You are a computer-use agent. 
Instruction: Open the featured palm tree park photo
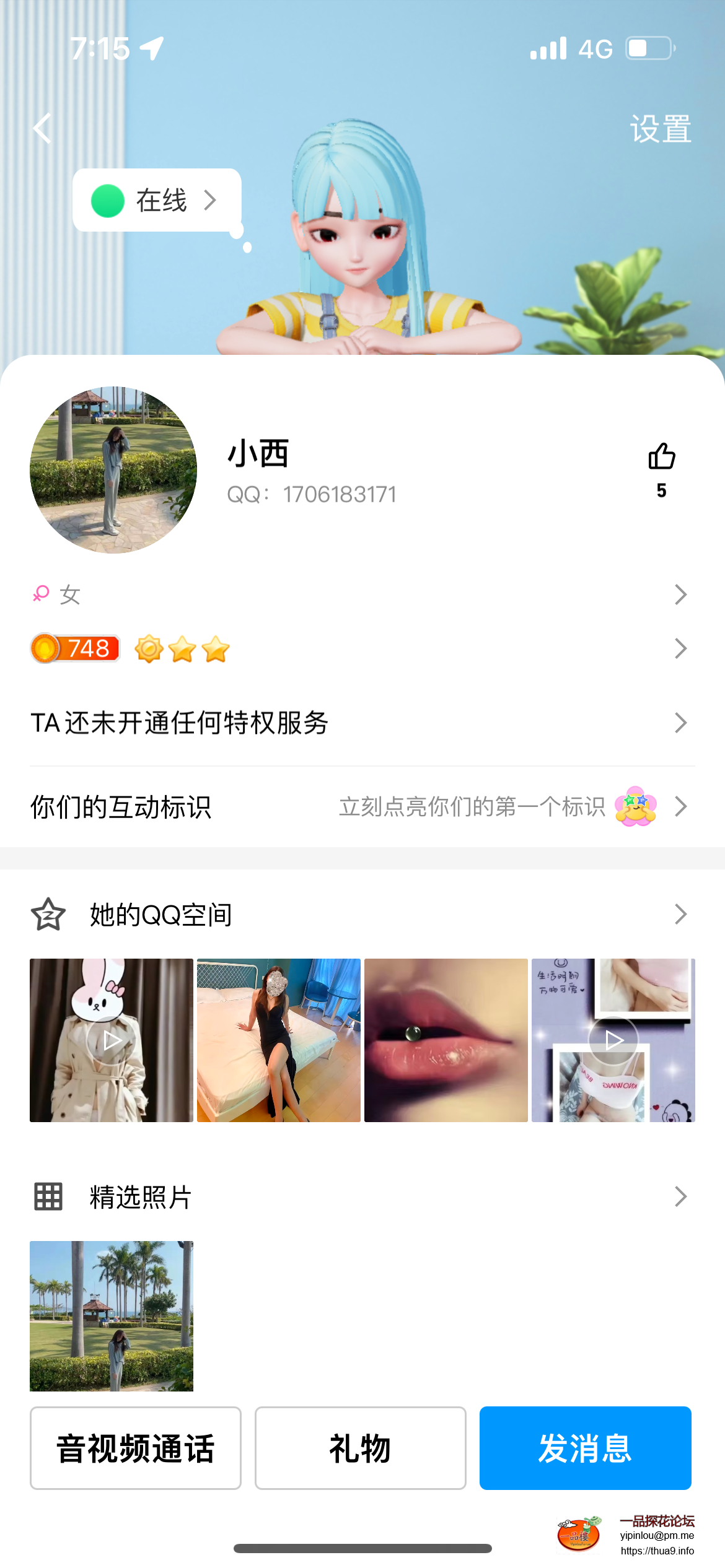tap(112, 1316)
